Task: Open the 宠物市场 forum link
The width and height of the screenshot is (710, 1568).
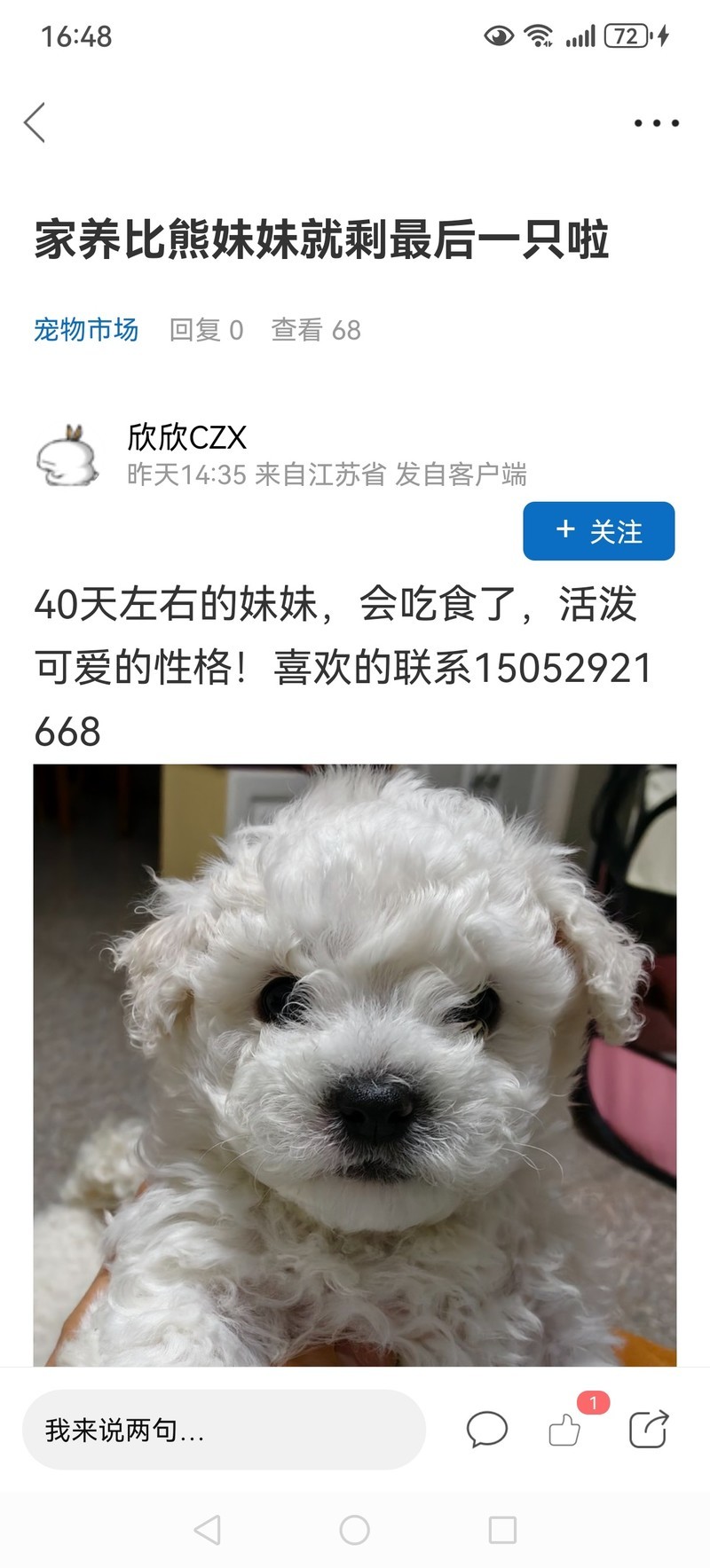Action: click(x=86, y=330)
